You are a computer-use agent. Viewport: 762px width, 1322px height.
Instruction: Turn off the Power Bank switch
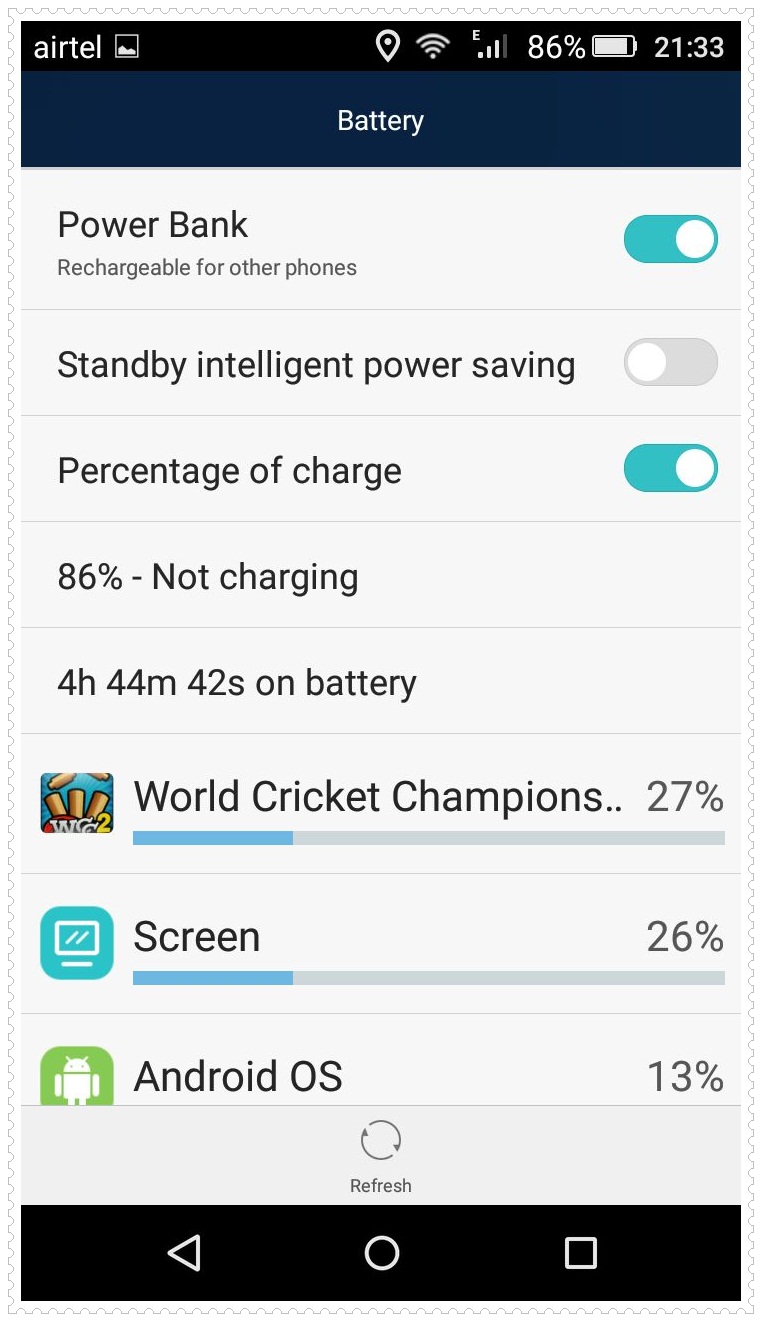point(670,239)
